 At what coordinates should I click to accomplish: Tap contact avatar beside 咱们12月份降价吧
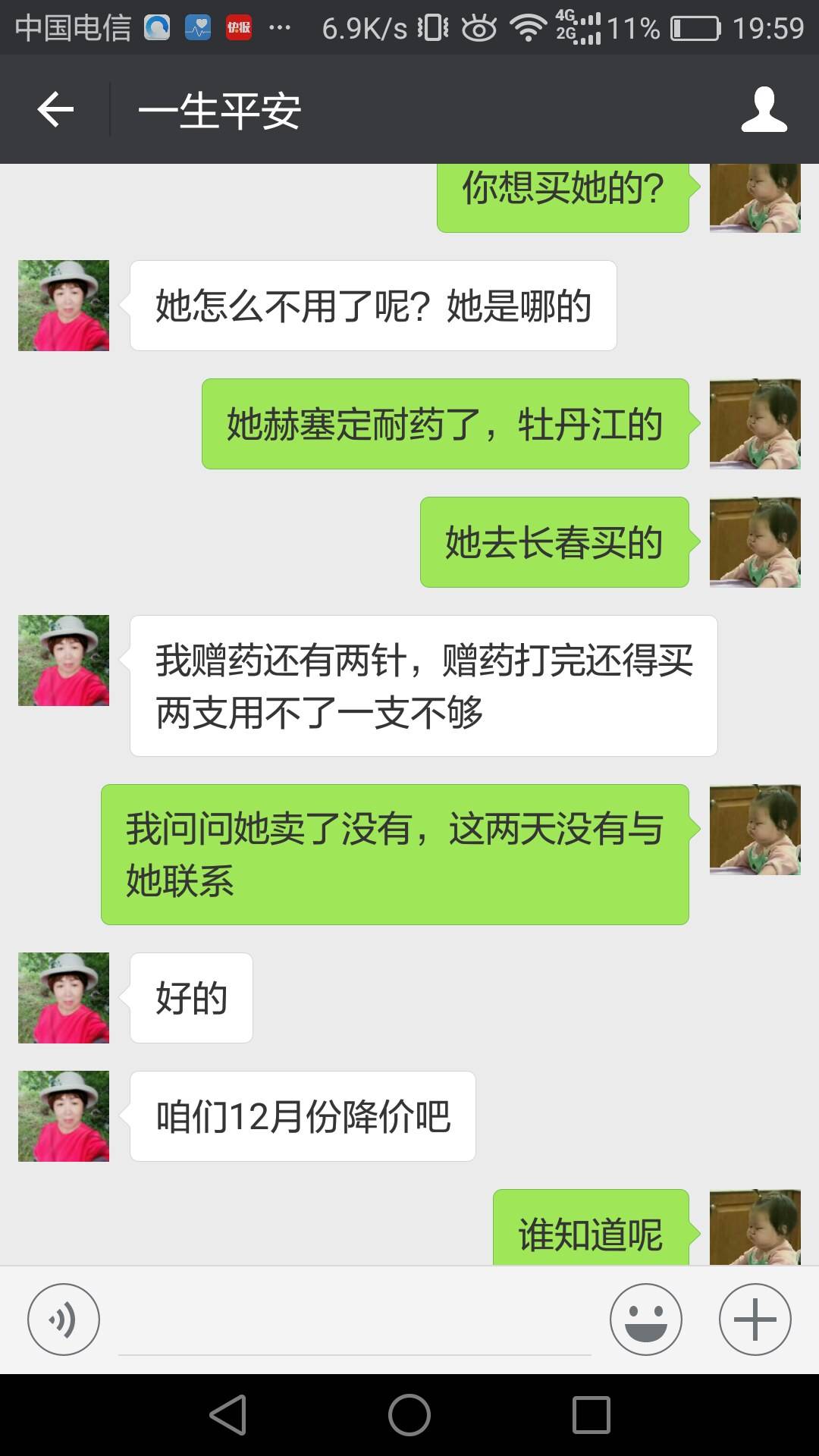[64, 1116]
